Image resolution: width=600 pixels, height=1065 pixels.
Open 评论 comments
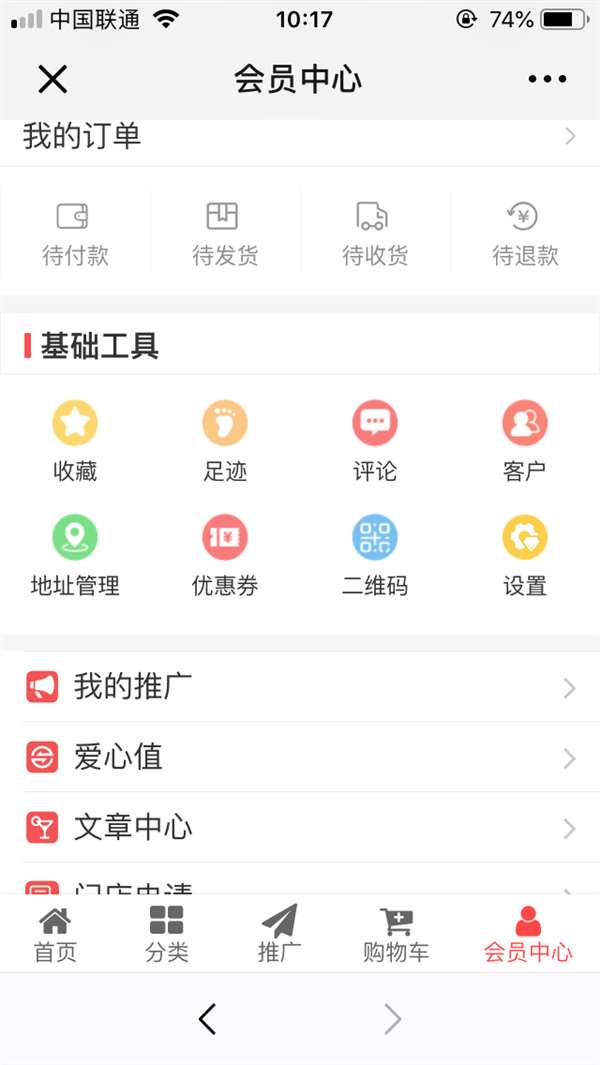point(375,441)
